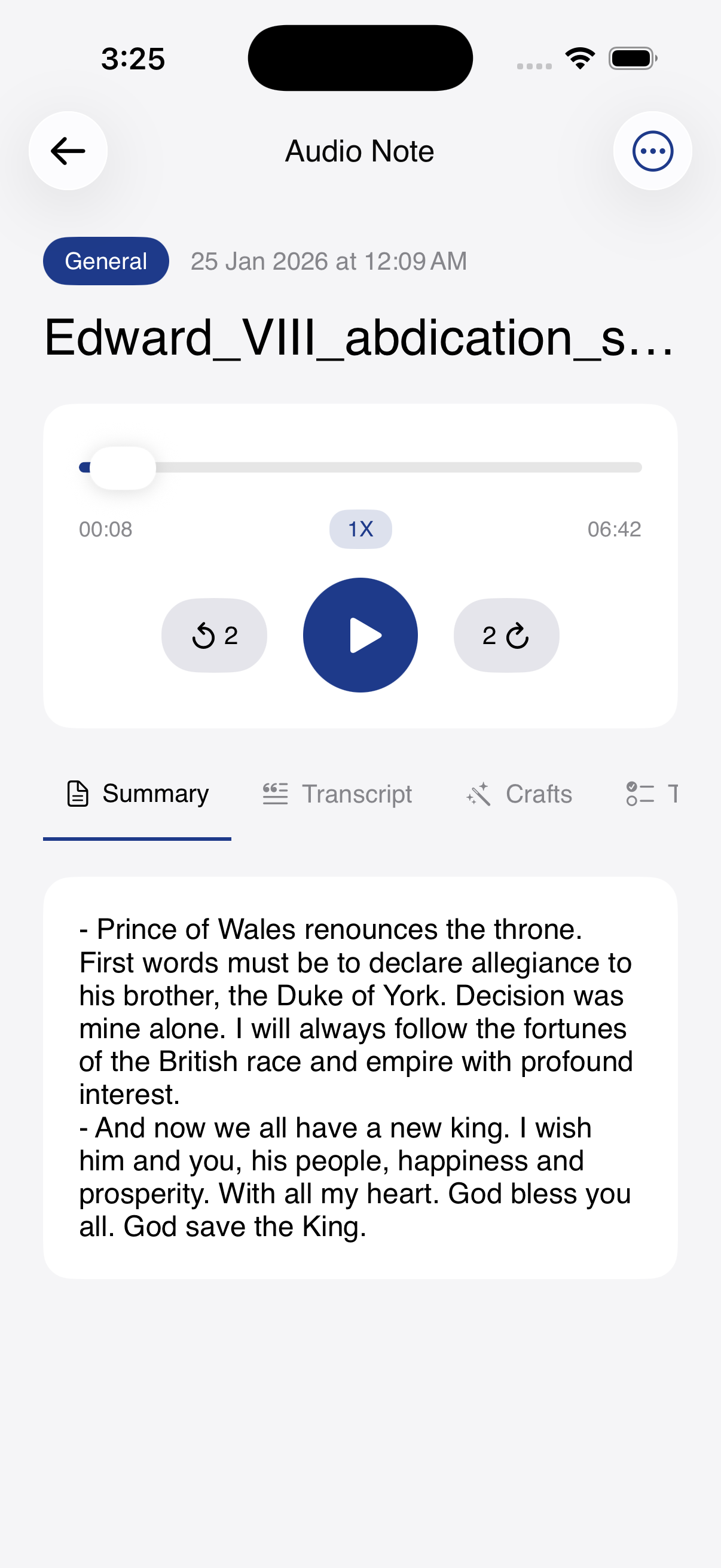The height and width of the screenshot is (1568, 721).
Task: Tap the recording timestamp 25 Jan 2026
Action: point(328,261)
